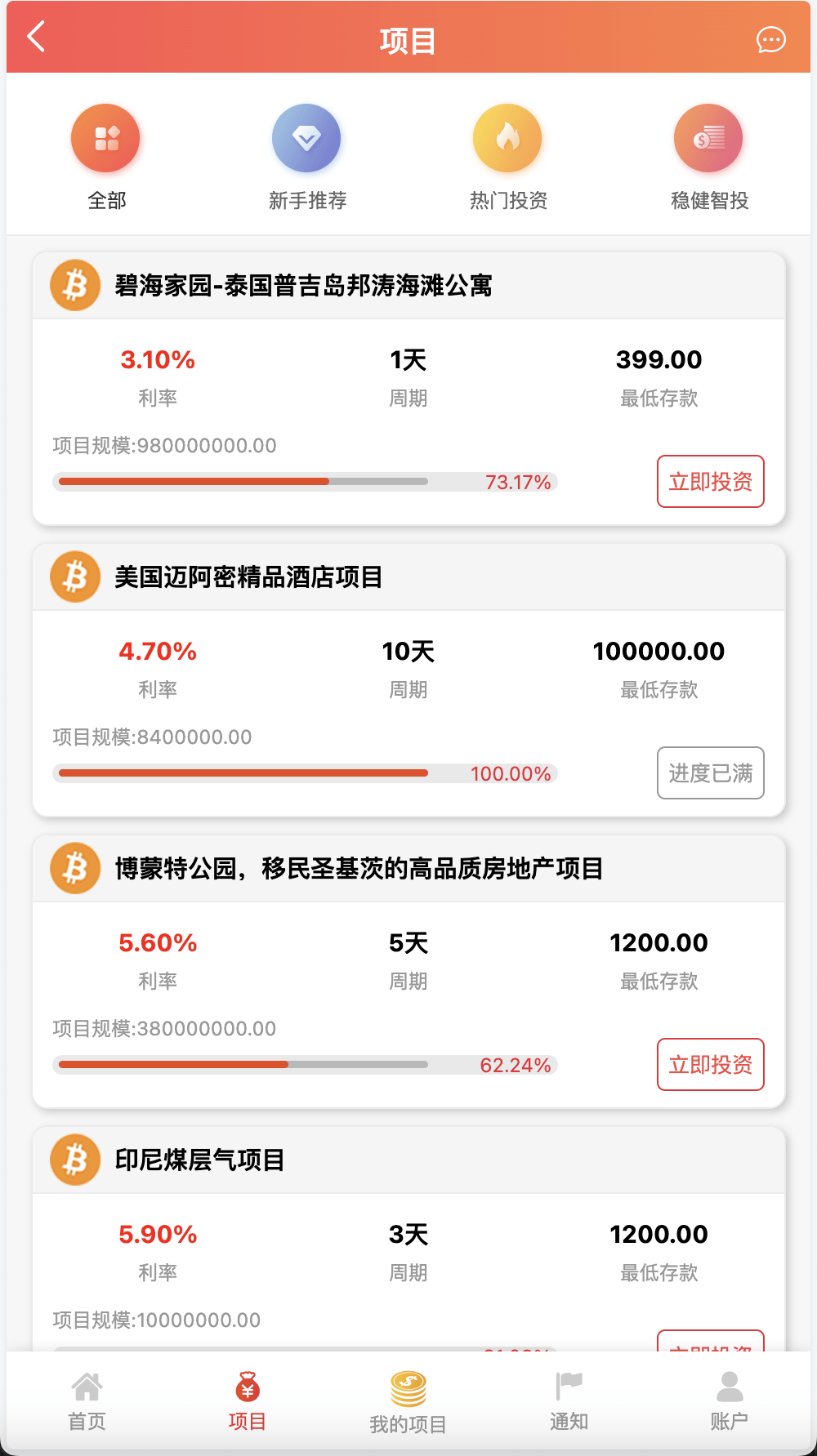Open the chat message icon
The image size is (817, 1456).
[770, 40]
